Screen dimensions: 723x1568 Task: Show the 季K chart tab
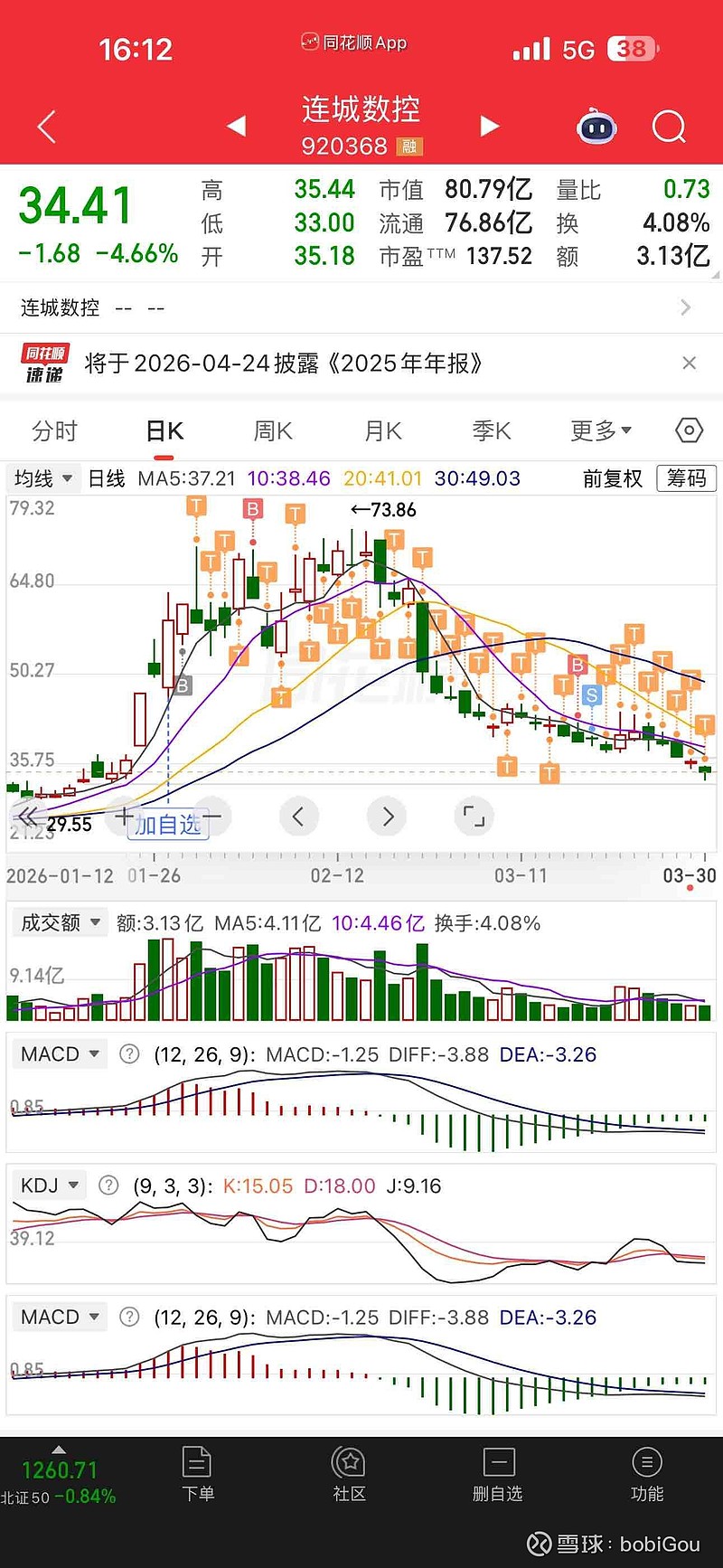[492, 431]
